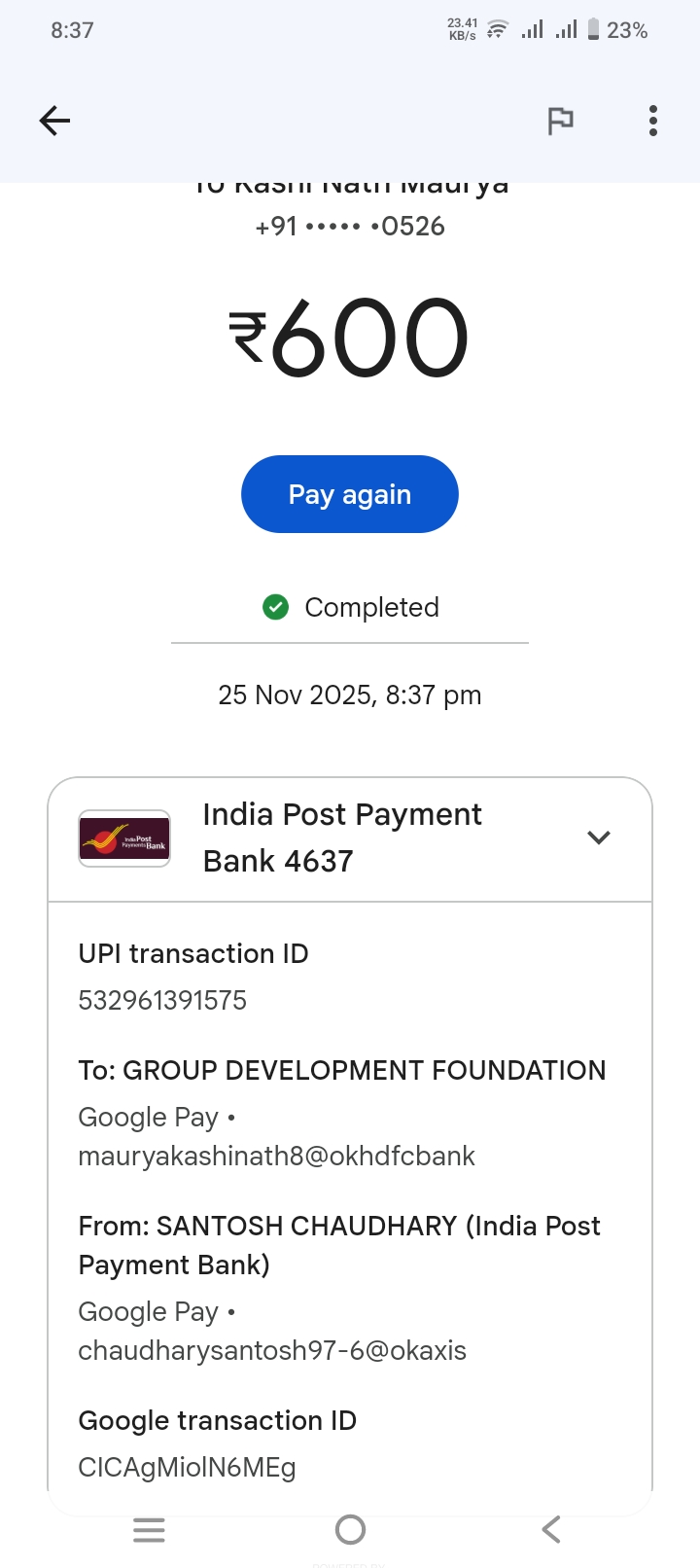This screenshot has height=1568, width=700.
Task: Report this transaction with the flag icon
Action: [x=560, y=121]
